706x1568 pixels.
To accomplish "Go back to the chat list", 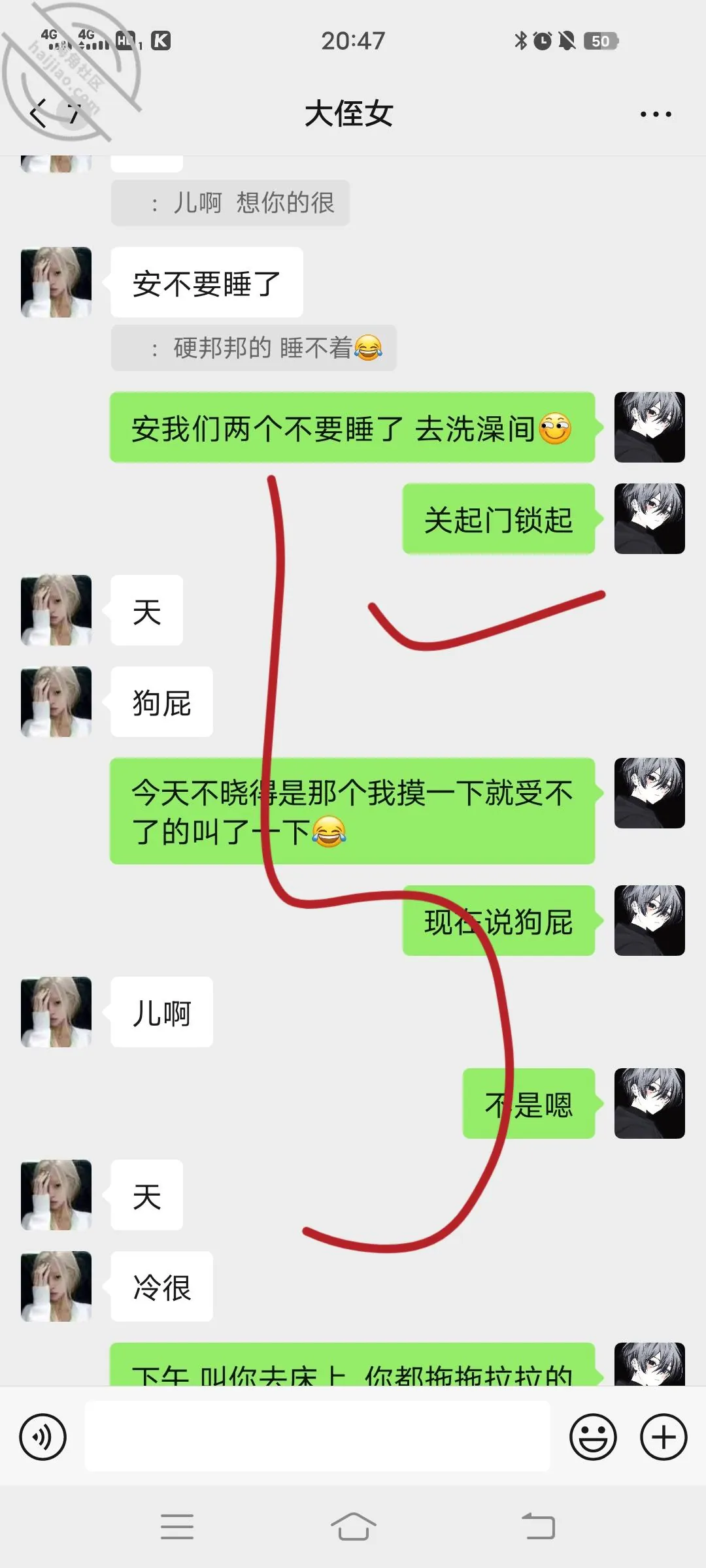I will pos(39,114).
